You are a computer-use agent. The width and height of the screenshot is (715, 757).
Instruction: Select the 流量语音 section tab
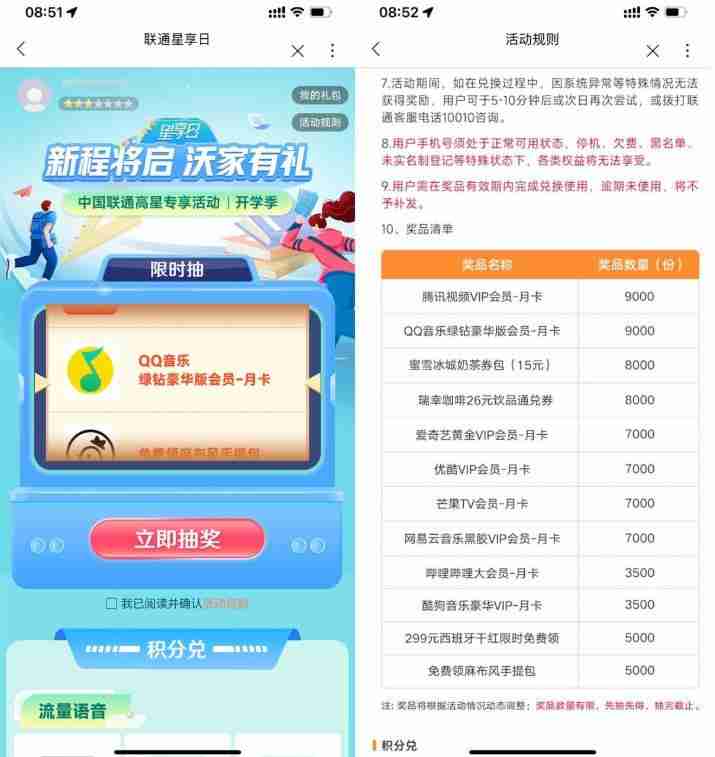click(72, 711)
